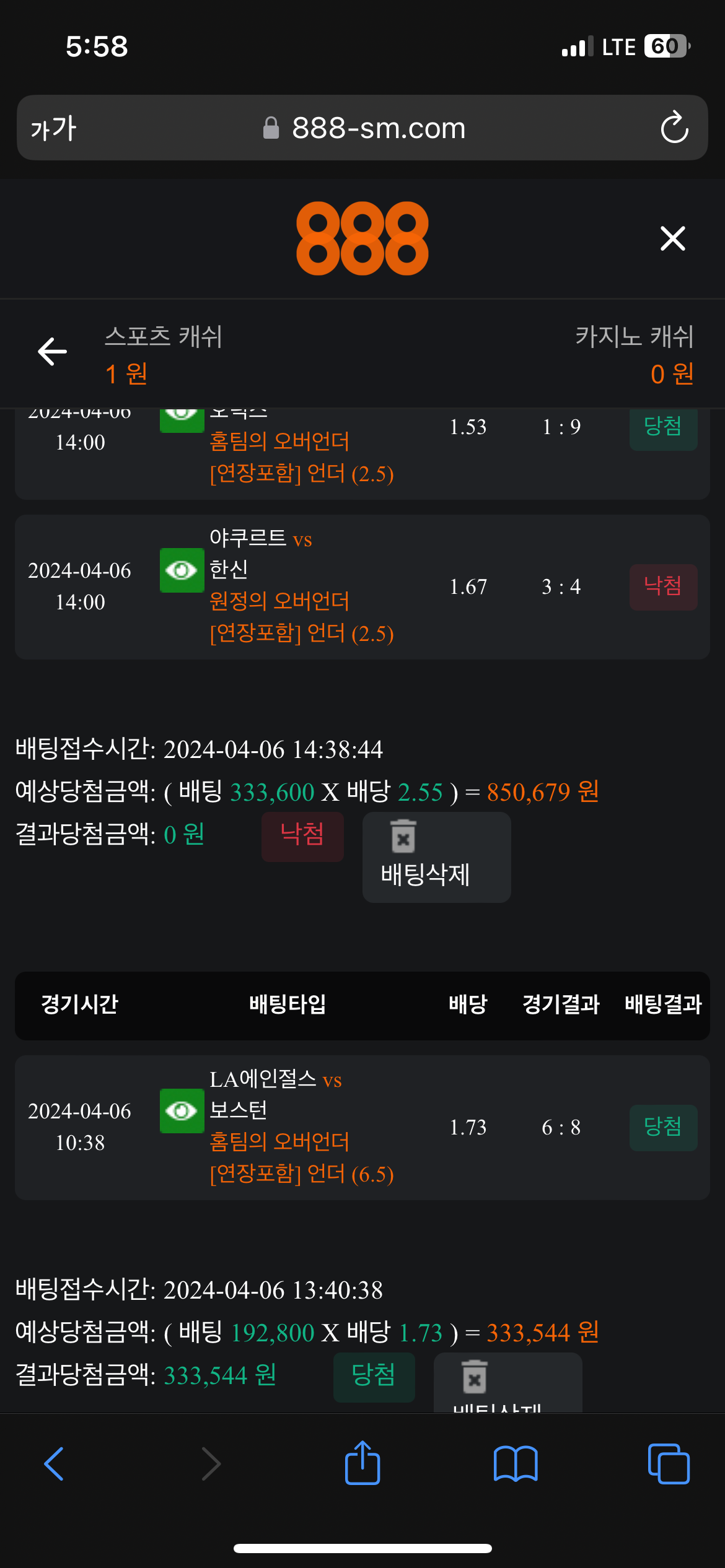Go back using the white arrow
This screenshot has width=725, height=1568.
[53, 352]
